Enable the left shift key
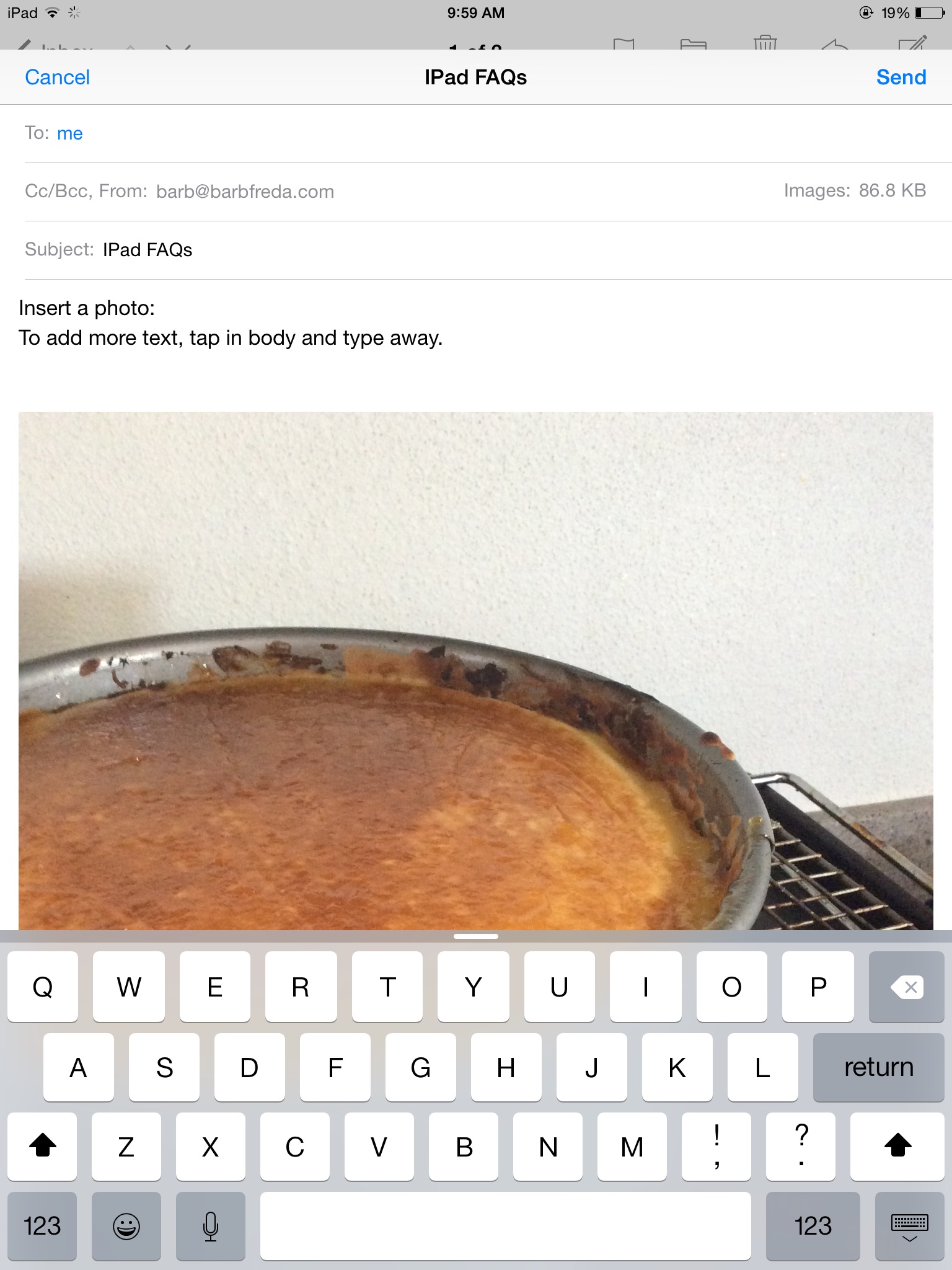The image size is (952, 1270). click(x=42, y=1147)
